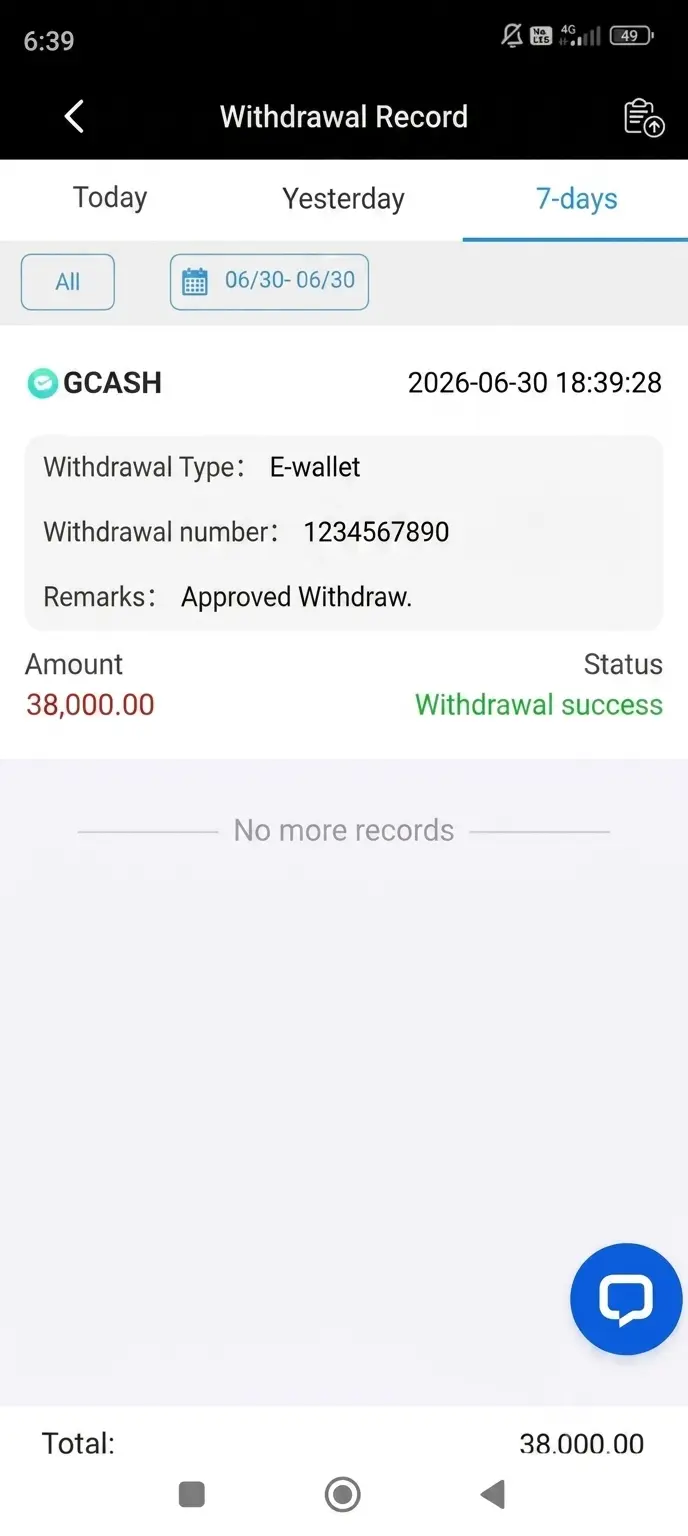
Task: Open the live chat support bubble
Action: click(626, 1299)
